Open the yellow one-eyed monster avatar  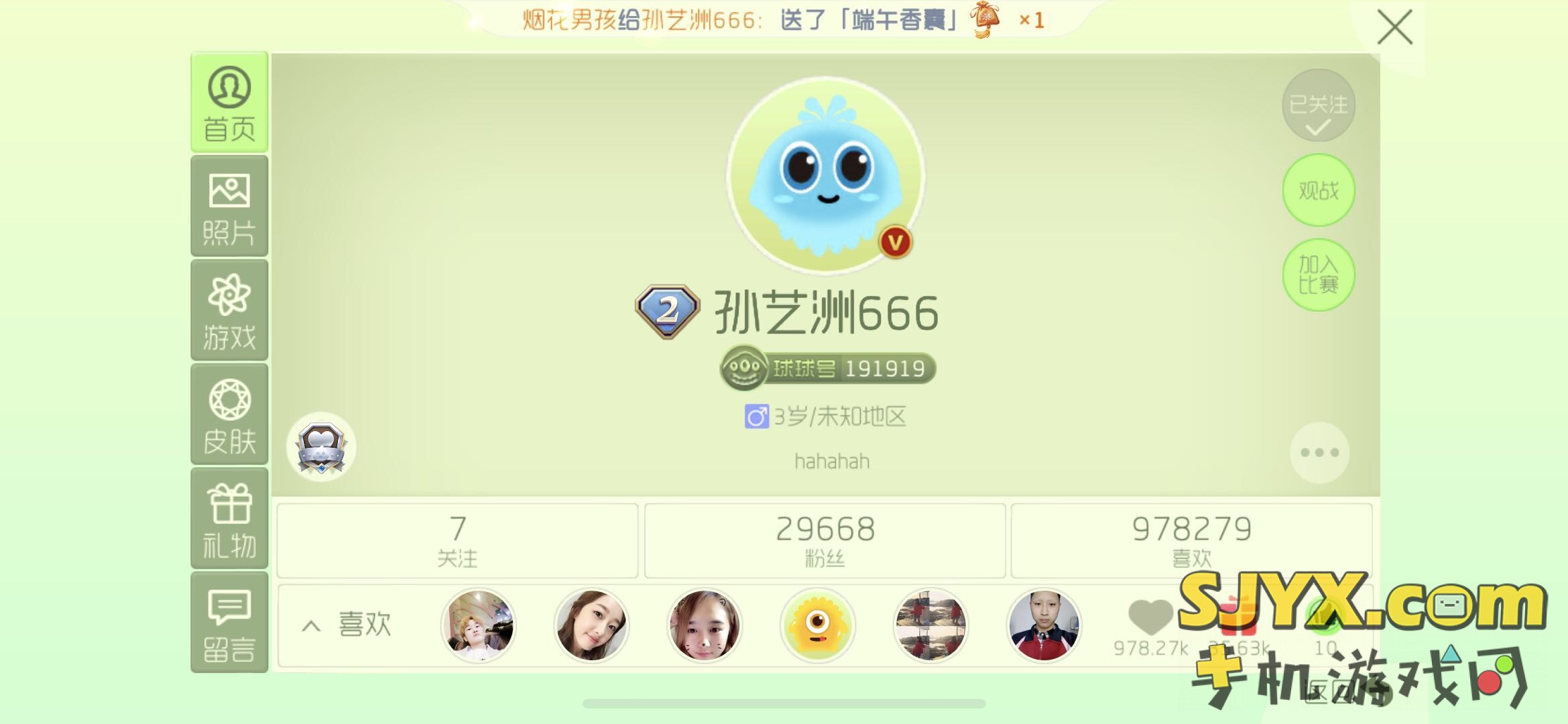(x=817, y=625)
